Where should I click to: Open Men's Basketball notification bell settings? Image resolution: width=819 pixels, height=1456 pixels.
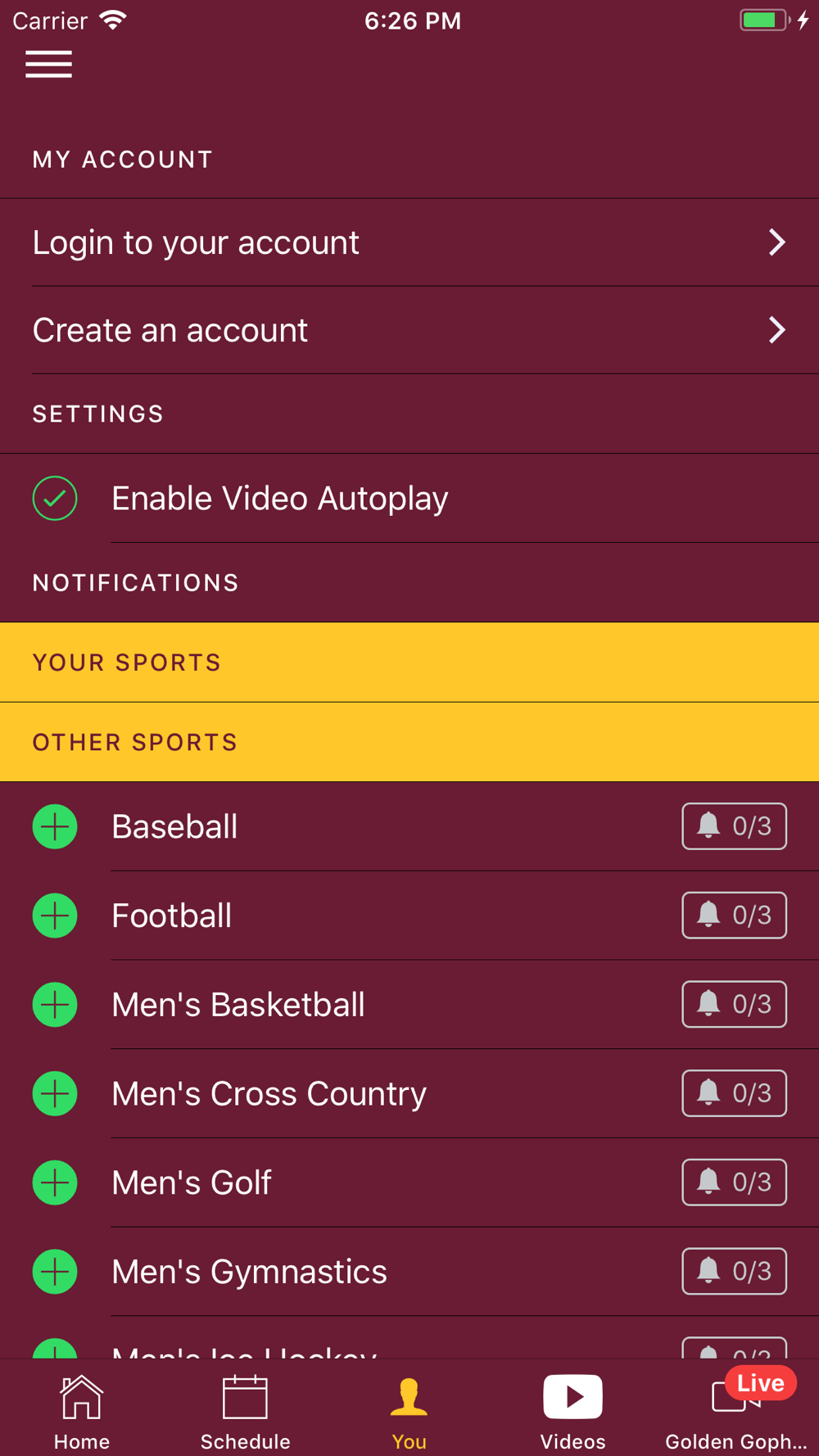(x=734, y=1004)
